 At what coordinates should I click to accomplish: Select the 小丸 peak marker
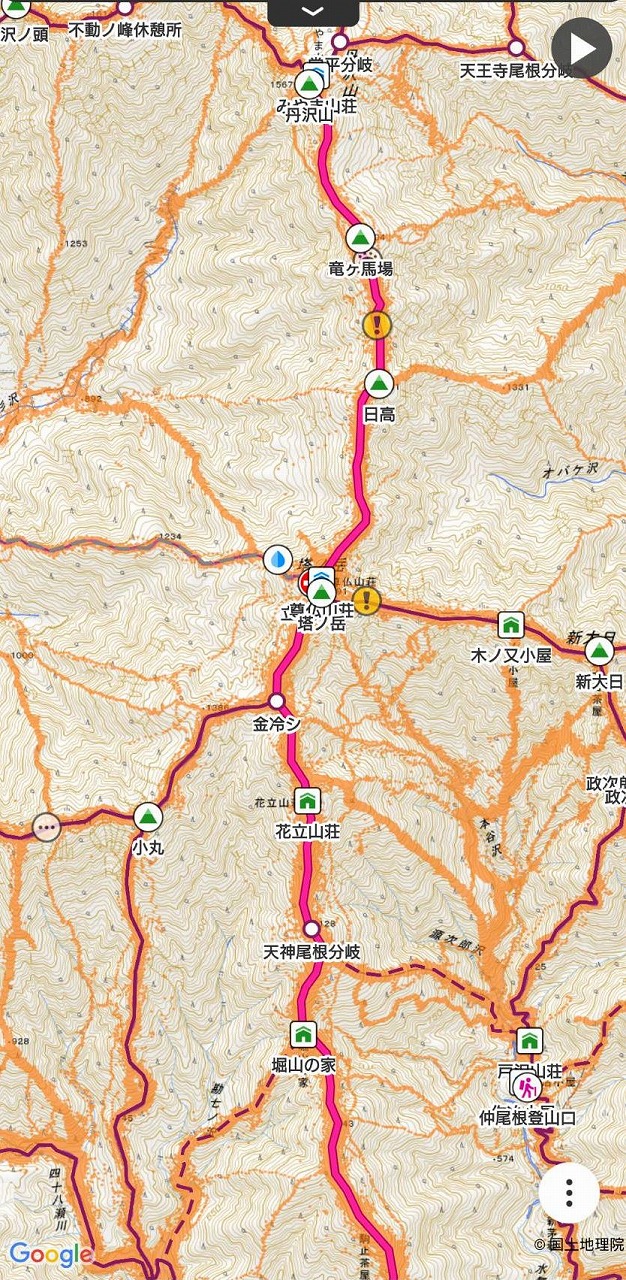click(148, 817)
